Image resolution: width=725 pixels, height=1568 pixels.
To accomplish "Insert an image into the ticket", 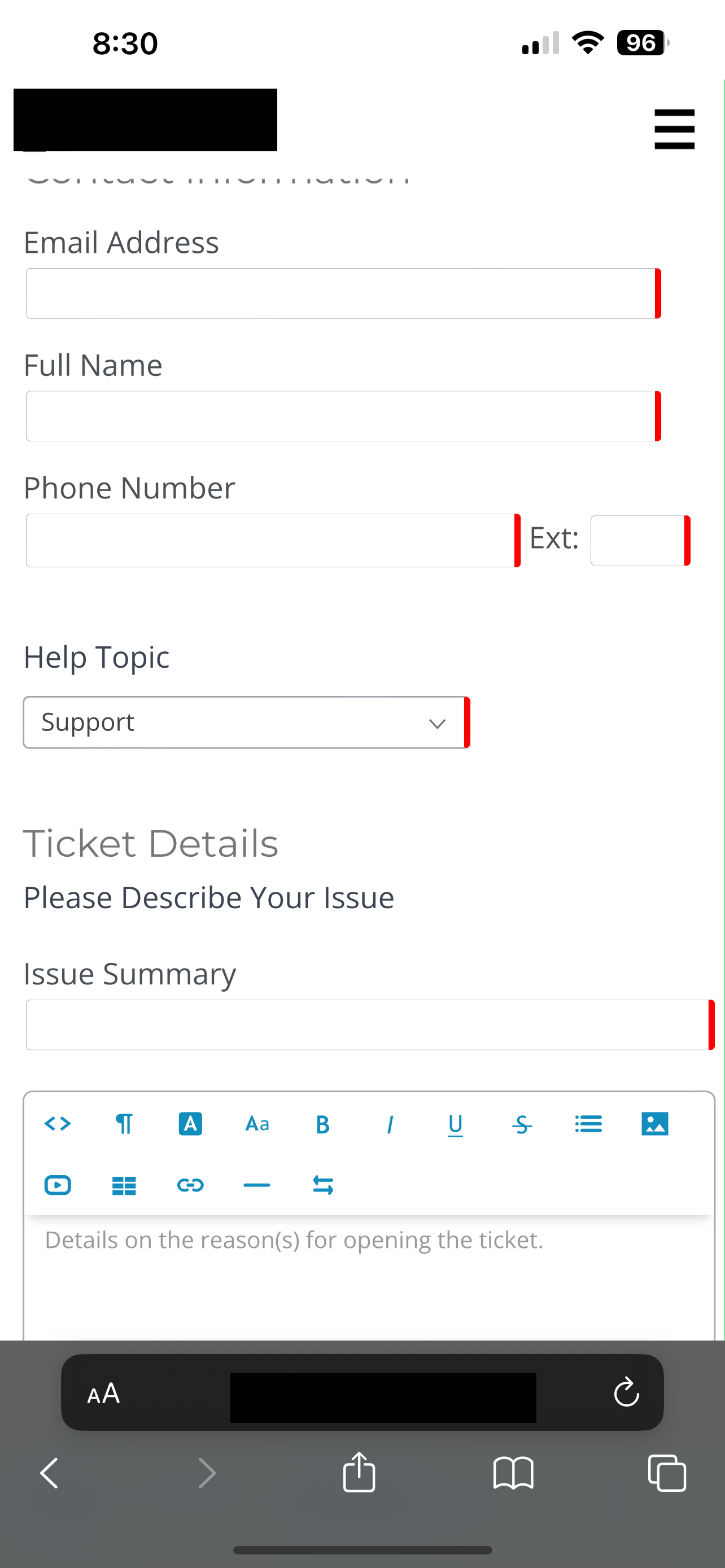I will point(655,1124).
